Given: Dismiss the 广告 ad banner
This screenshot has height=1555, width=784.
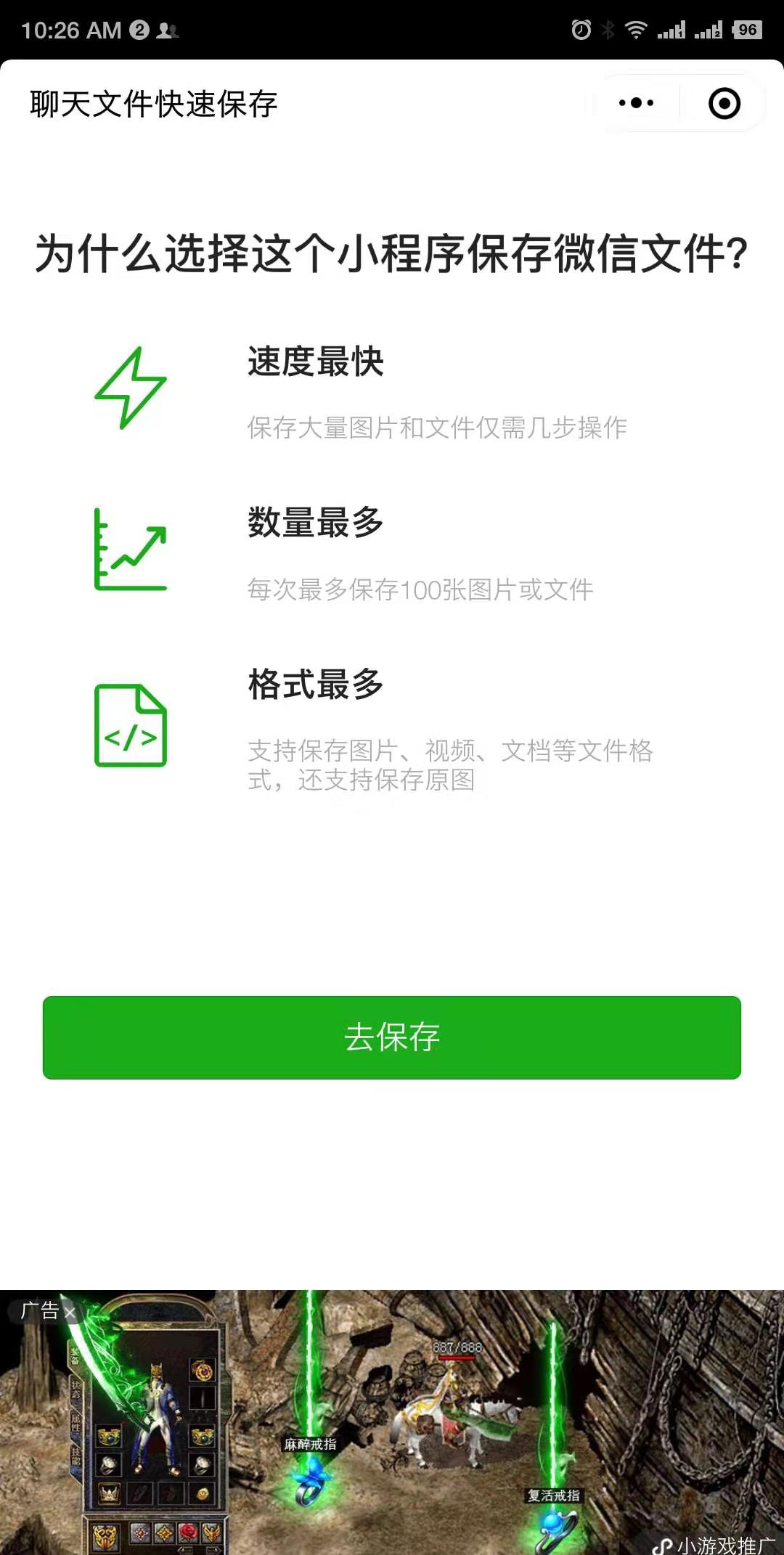Looking at the screenshot, I should click(x=69, y=1312).
